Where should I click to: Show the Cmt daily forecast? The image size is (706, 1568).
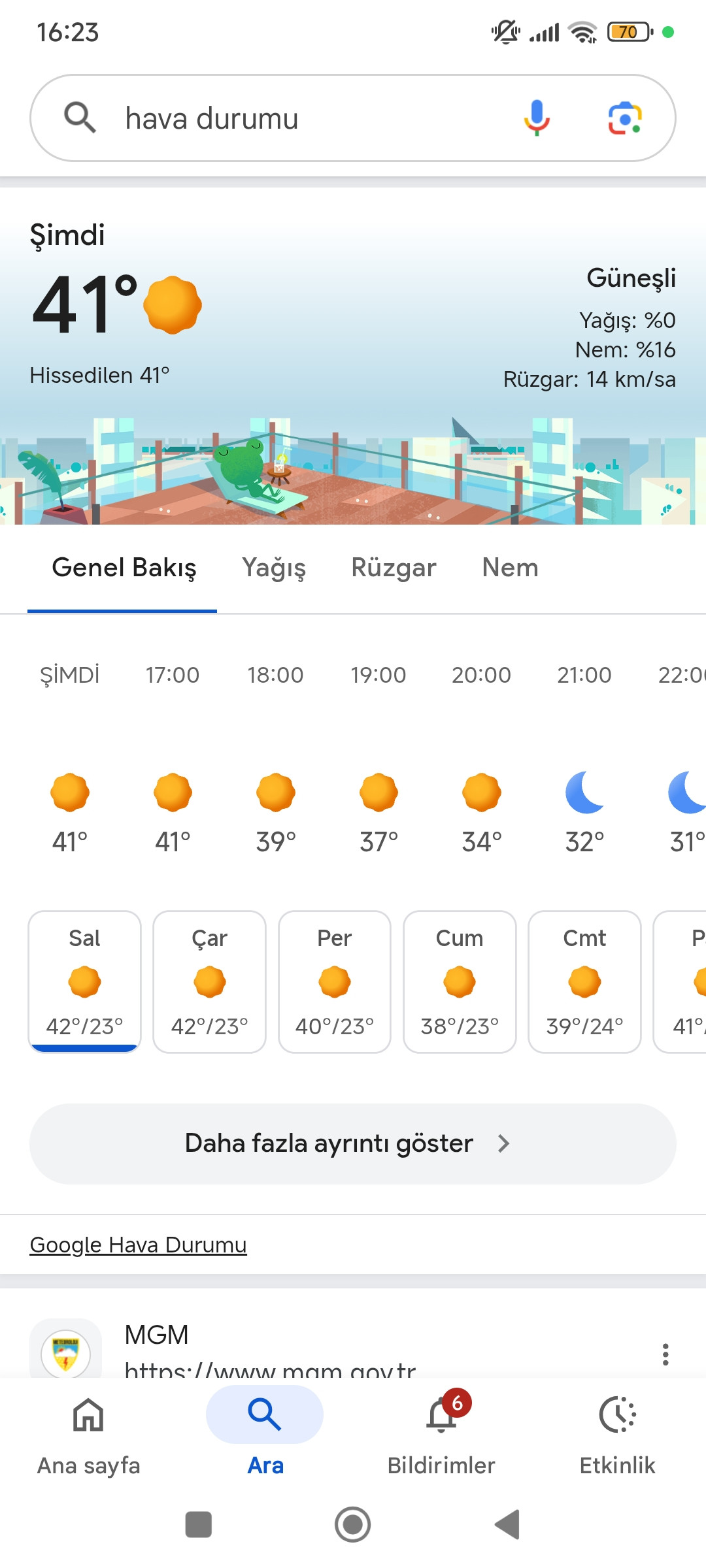[x=584, y=981]
